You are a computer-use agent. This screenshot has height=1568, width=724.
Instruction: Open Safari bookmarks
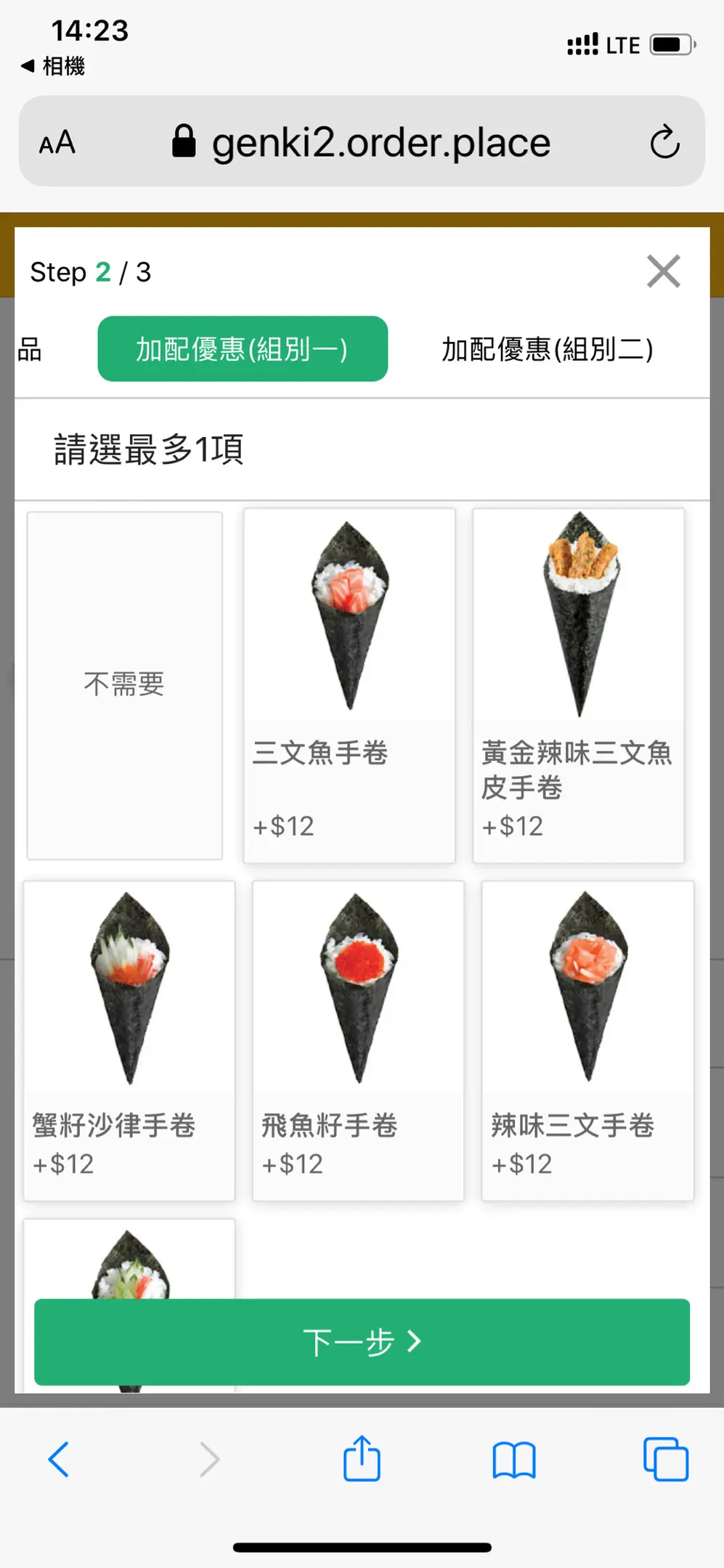[513, 1460]
